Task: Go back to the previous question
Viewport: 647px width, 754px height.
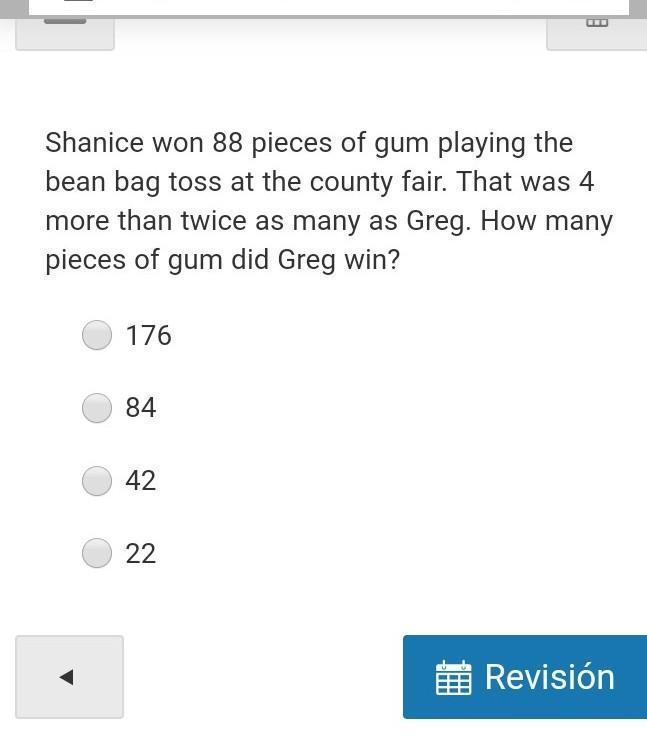Action: pos(69,677)
